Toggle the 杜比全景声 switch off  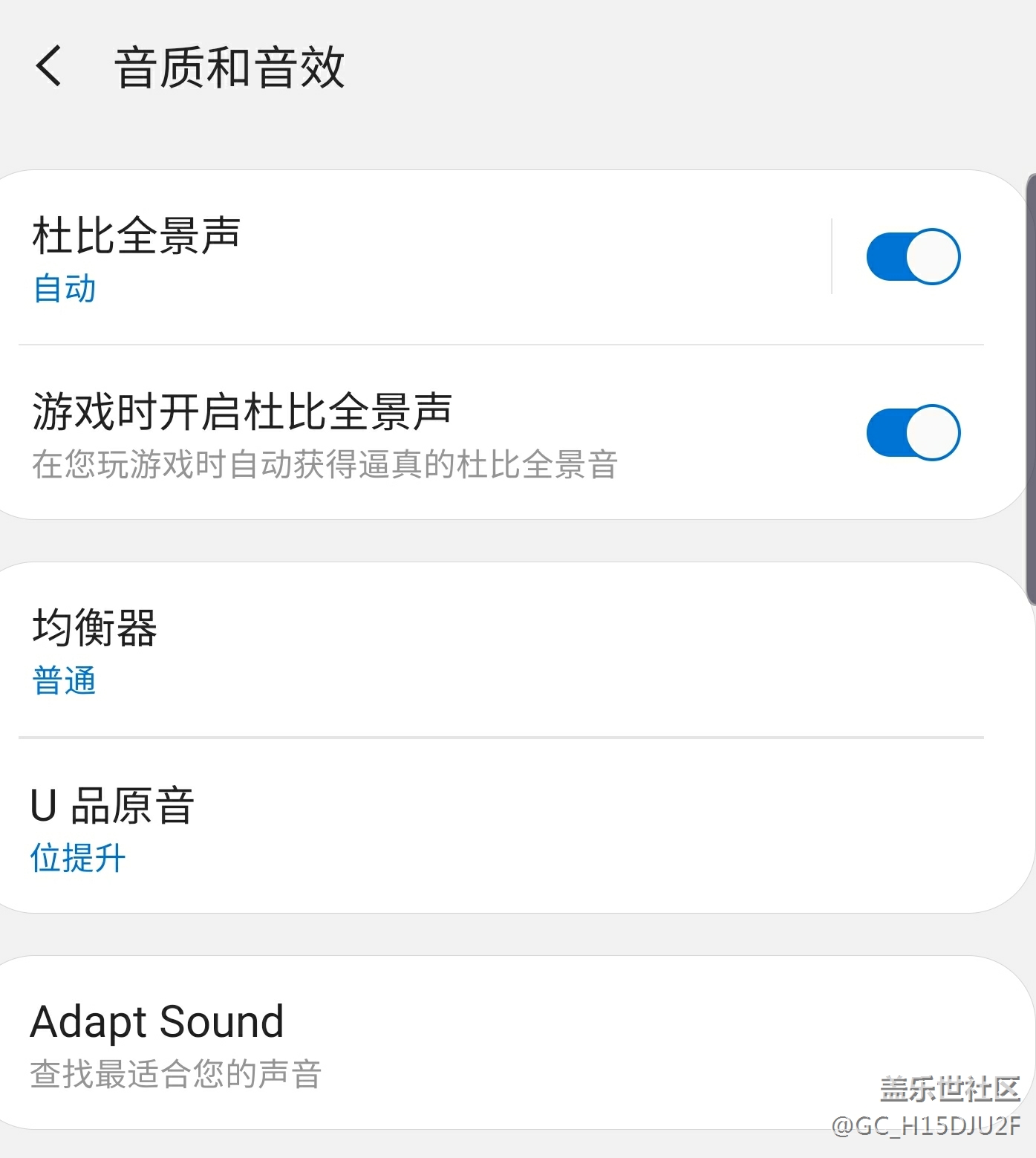[913, 257]
